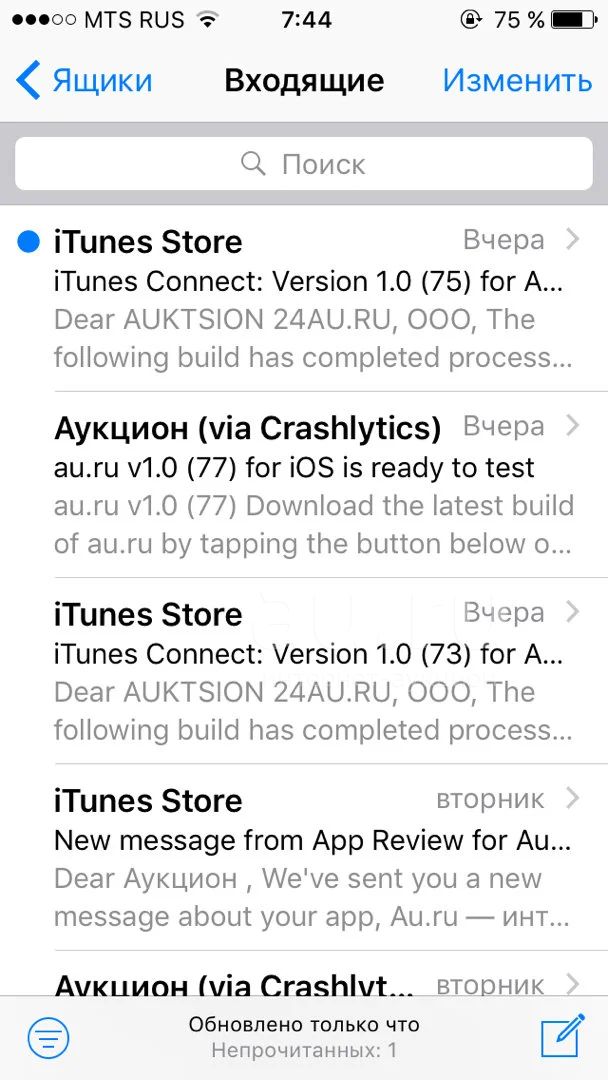The height and width of the screenshot is (1080, 608).
Task: Open the Поиск search field
Action: [304, 164]
